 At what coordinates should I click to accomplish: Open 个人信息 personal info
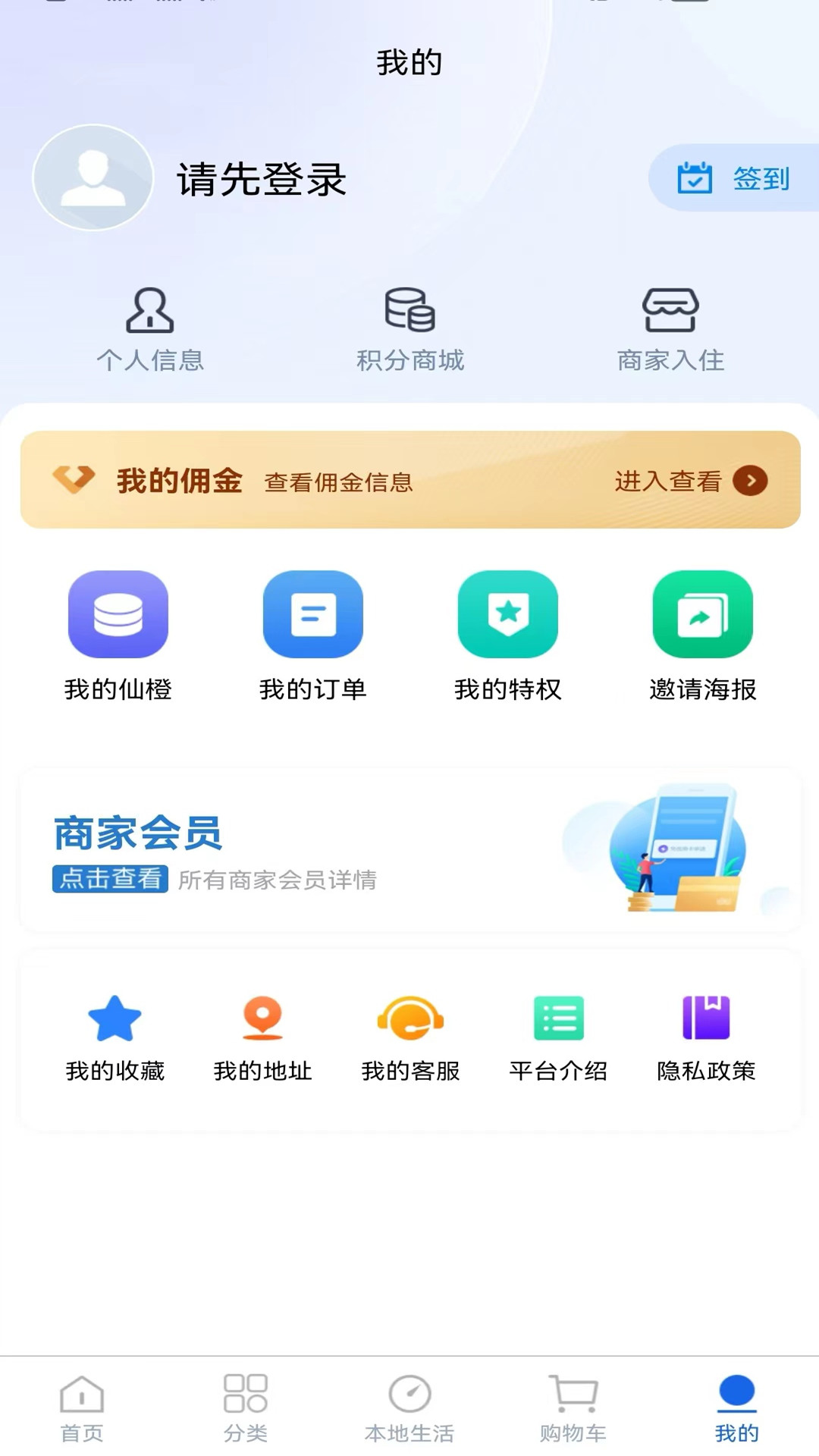click(x=150, y=329)
